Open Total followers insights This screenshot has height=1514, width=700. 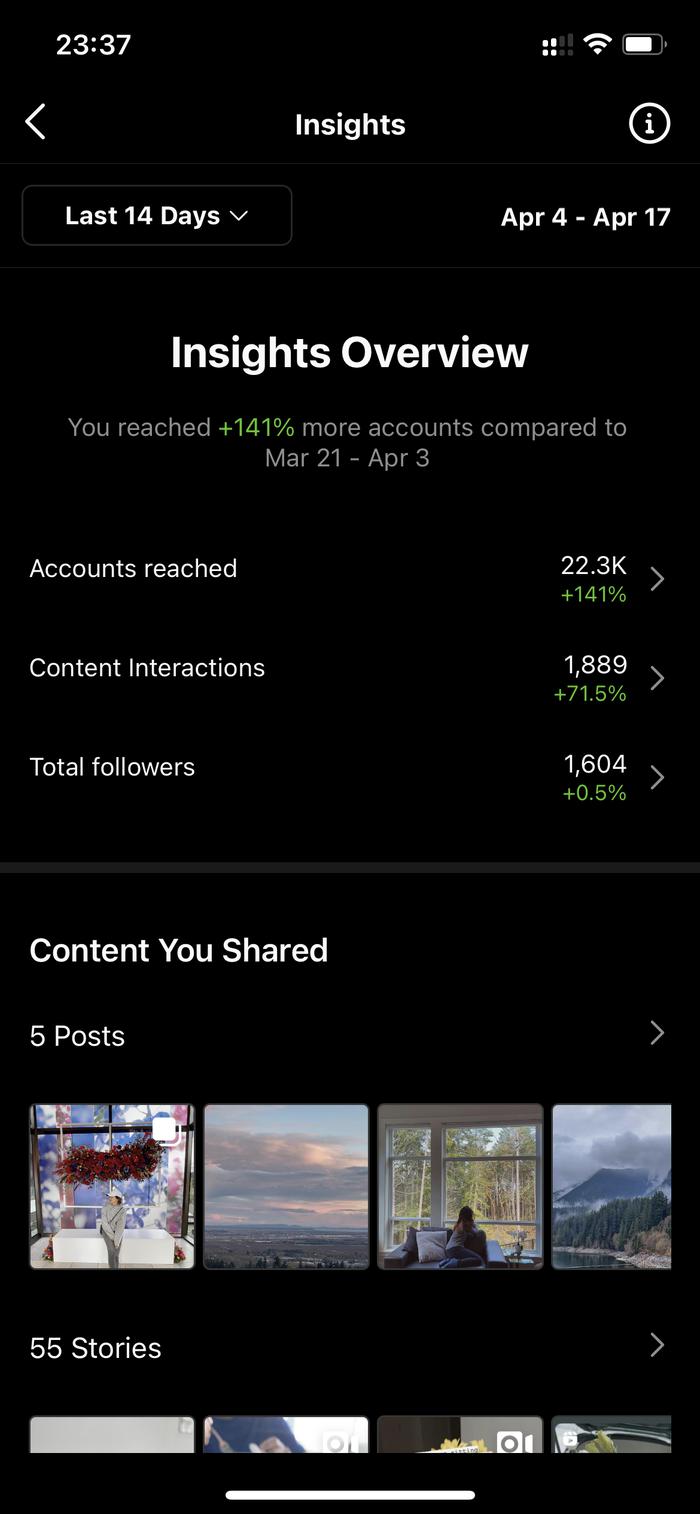tap(349, 777)
